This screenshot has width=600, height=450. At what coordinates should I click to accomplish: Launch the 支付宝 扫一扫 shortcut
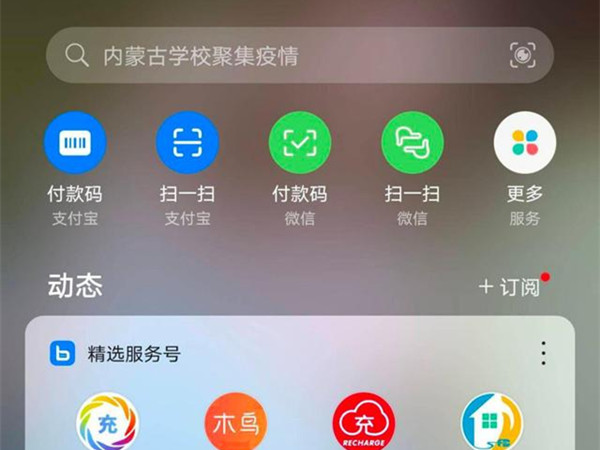(x=187, y=143)
